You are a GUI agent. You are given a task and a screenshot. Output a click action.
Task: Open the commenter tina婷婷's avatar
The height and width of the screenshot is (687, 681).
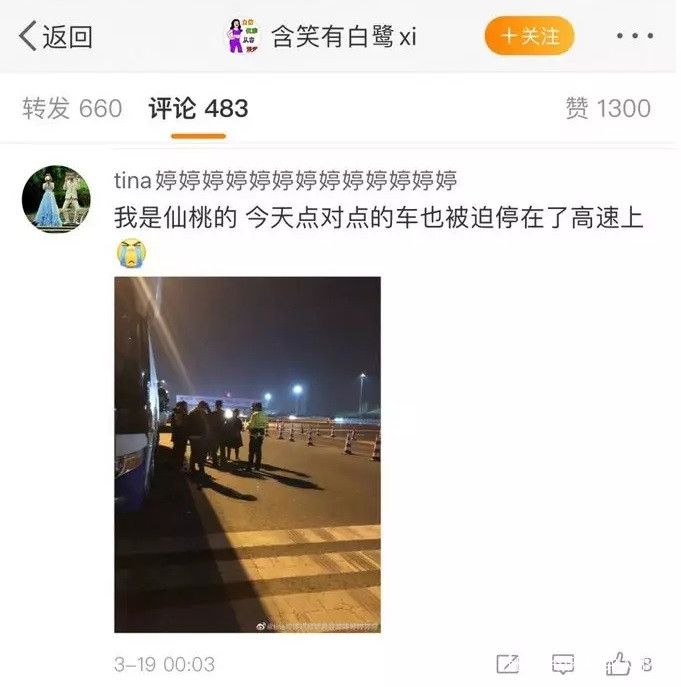coord(56,199)
